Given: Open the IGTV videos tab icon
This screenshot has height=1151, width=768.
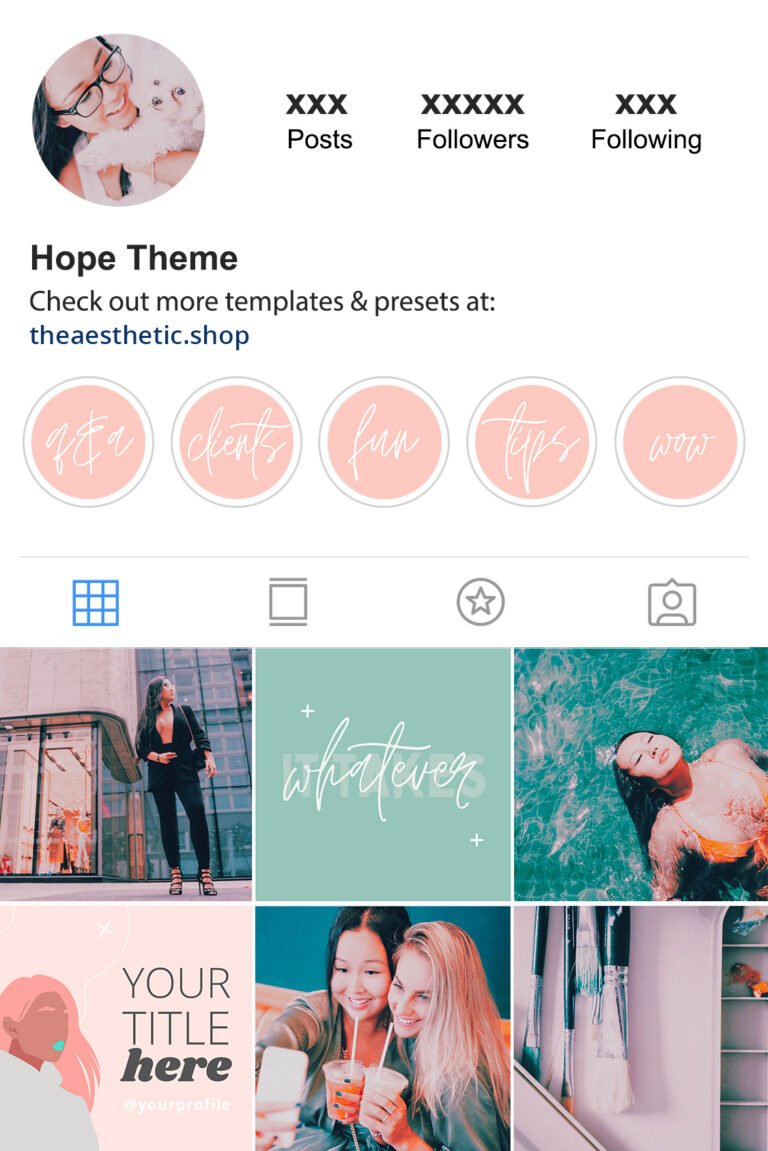Looking at the screenshot, I should tap(288, 601).
